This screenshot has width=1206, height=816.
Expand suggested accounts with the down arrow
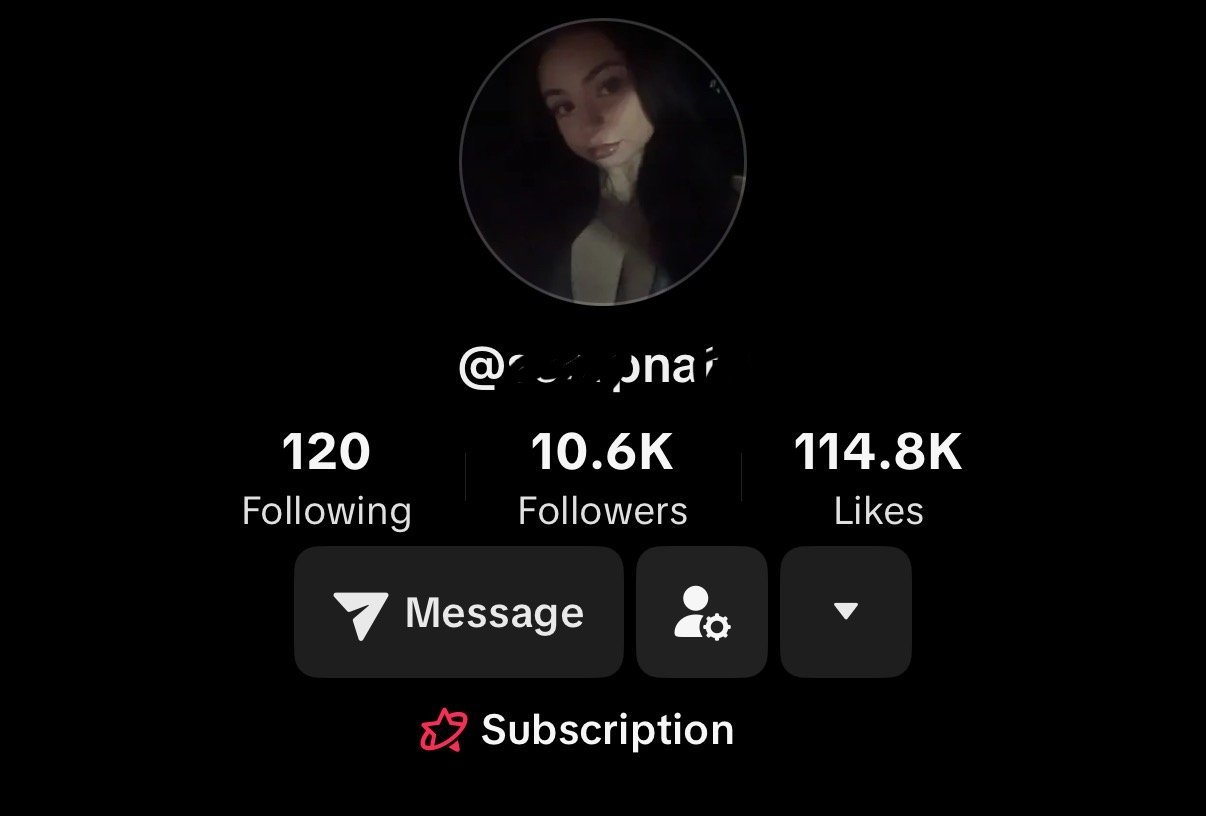(846, 612)
